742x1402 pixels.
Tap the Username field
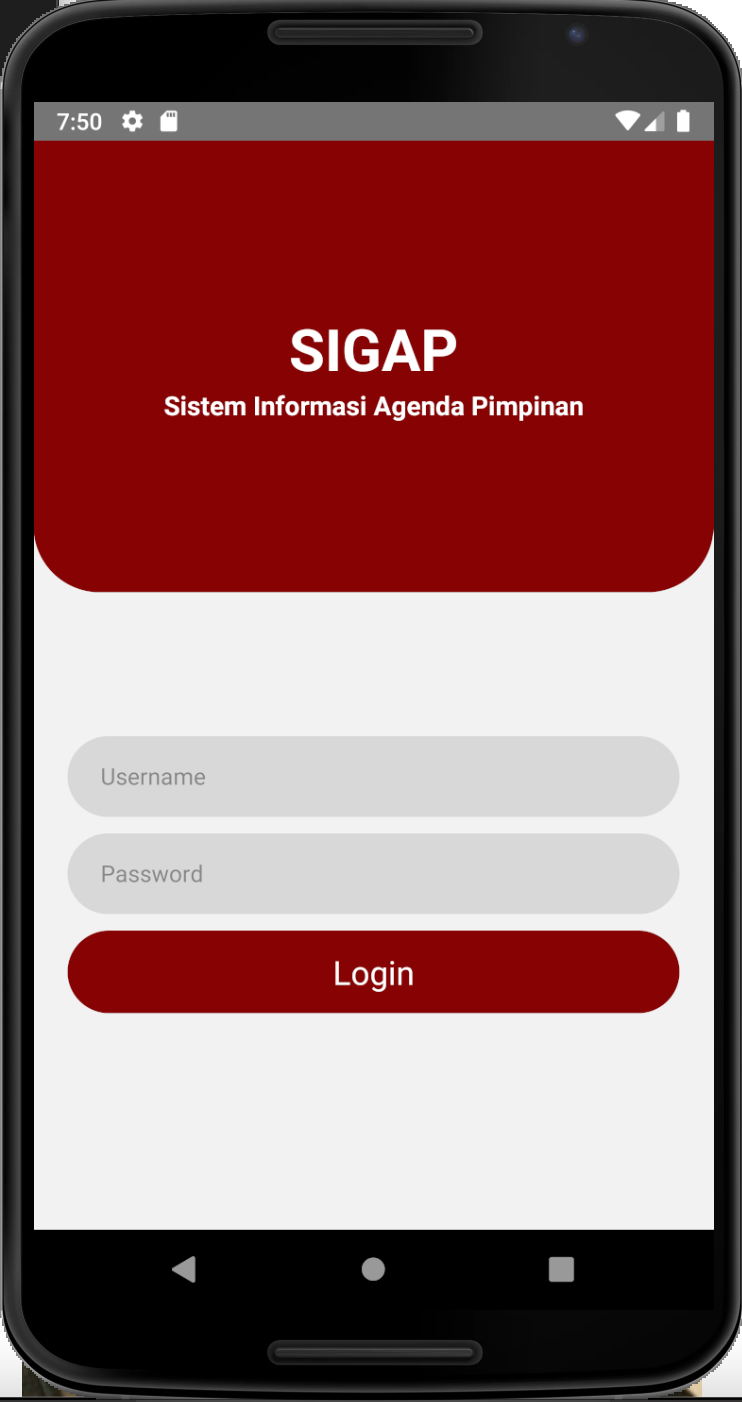click(x=373, y=777)
